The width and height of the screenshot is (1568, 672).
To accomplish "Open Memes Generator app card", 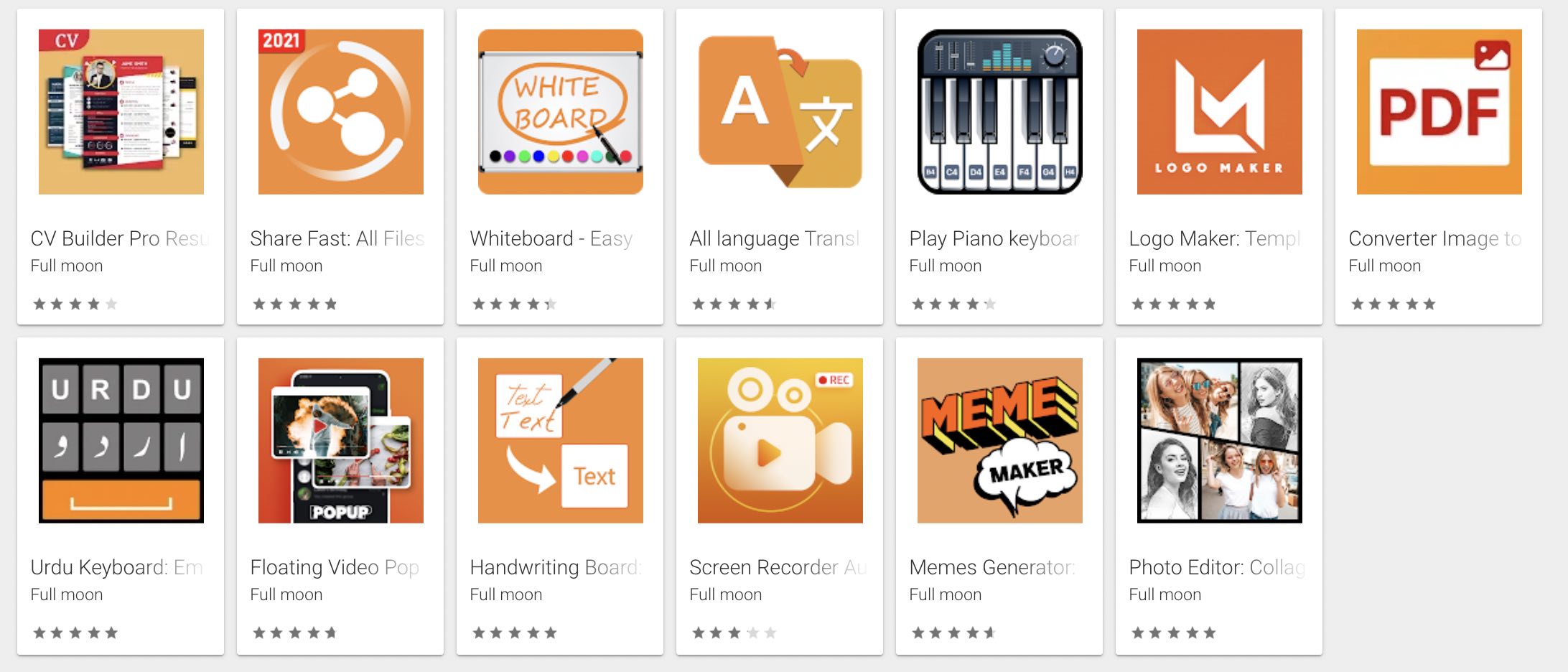I will [x=999, y=441].
